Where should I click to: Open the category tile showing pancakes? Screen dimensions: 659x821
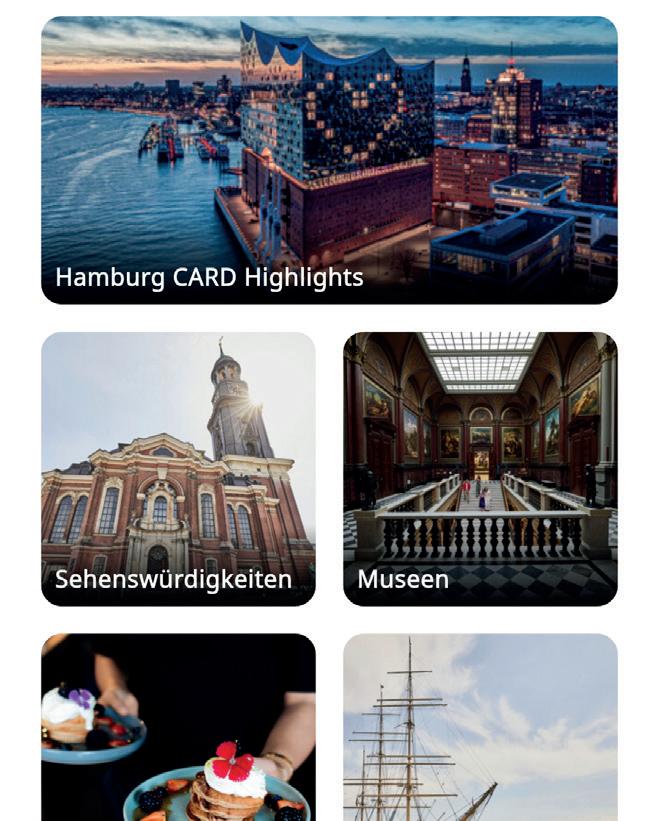pyautogui.click(x=178, y=728)
